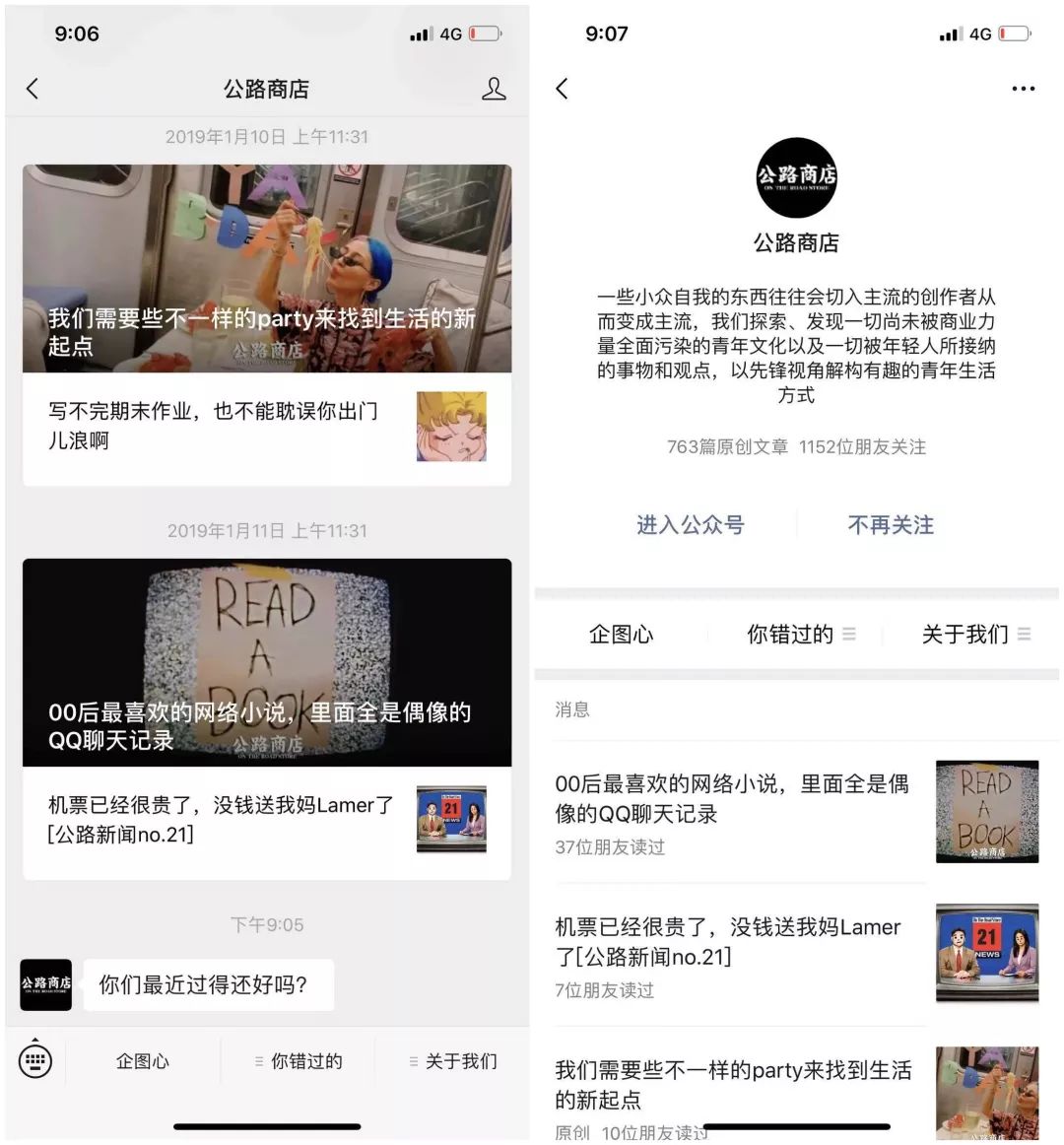Expand 你错过的 menu below the 不再关注 button

click(x=799, y=635)
